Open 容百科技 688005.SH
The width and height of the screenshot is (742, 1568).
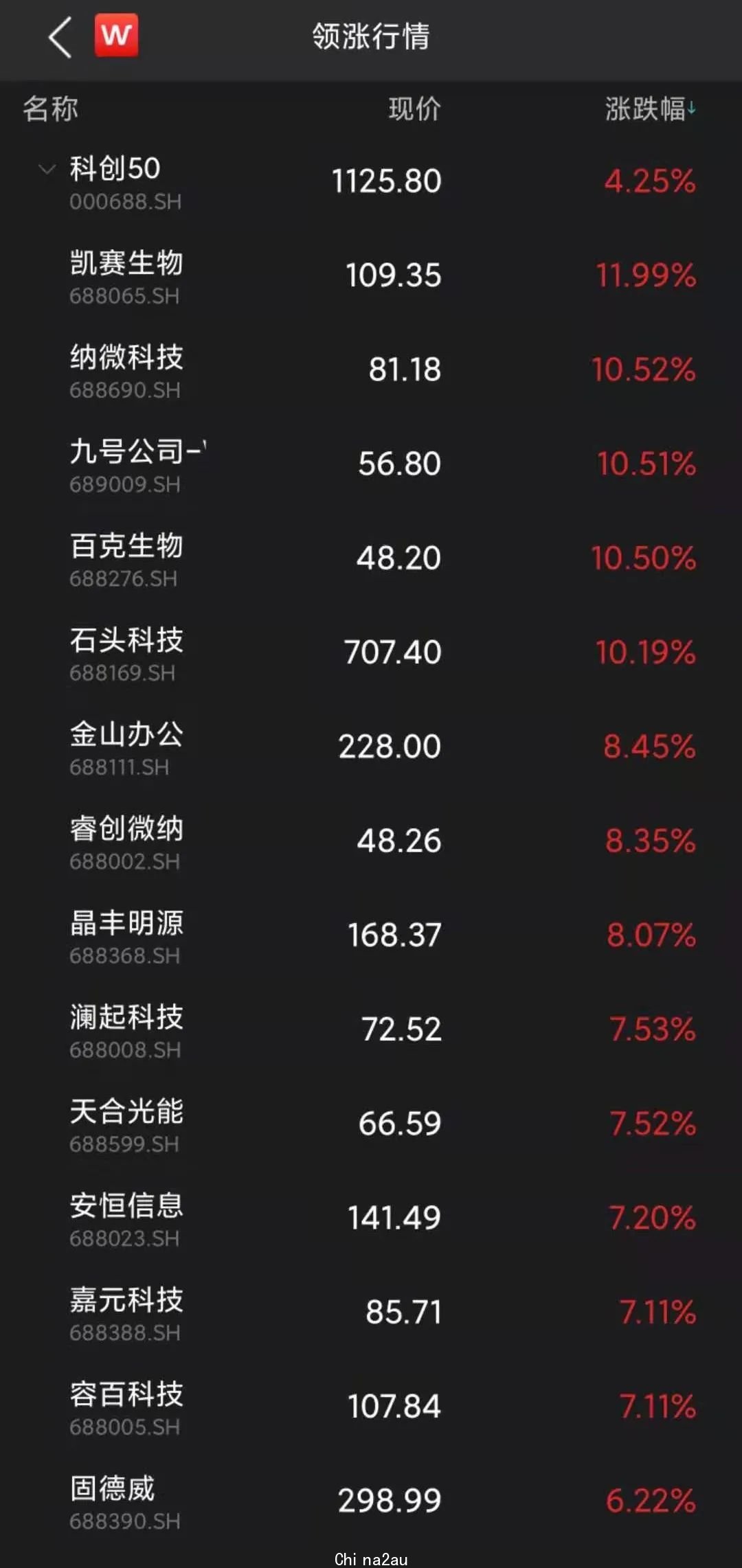[x=371, y=1405]
